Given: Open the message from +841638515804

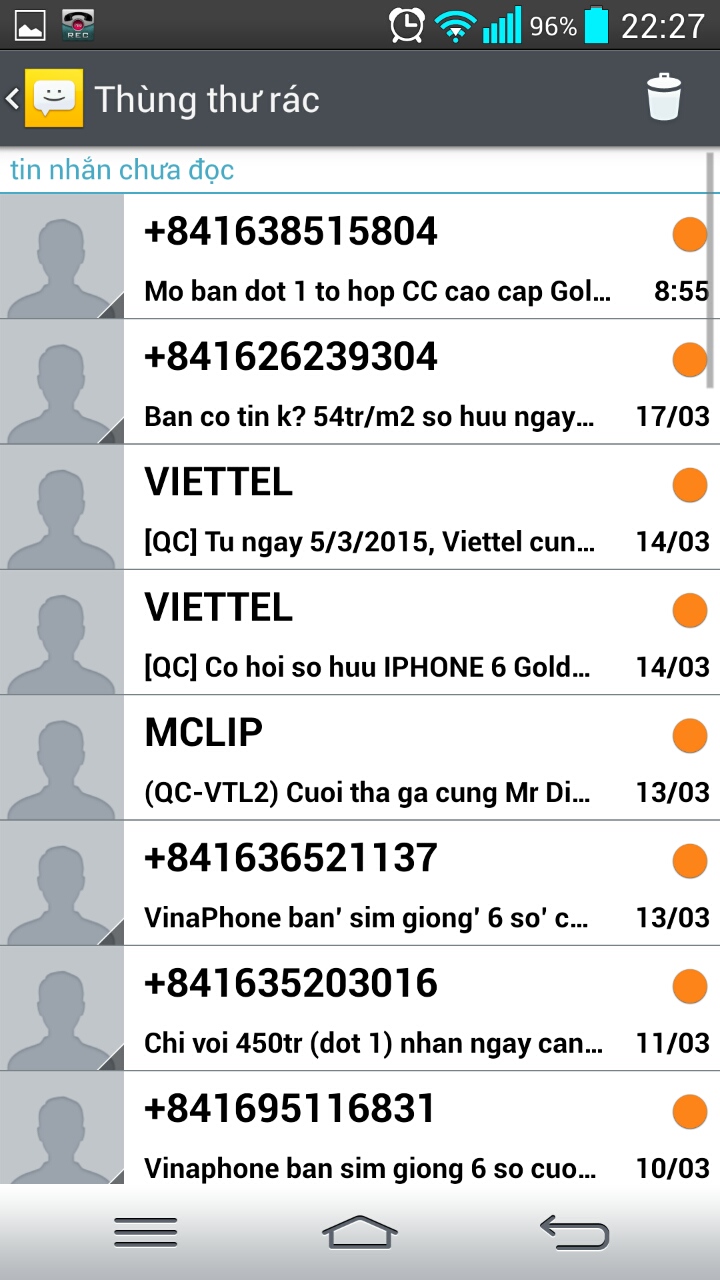Looking at the screenshot, I should 360,257.
